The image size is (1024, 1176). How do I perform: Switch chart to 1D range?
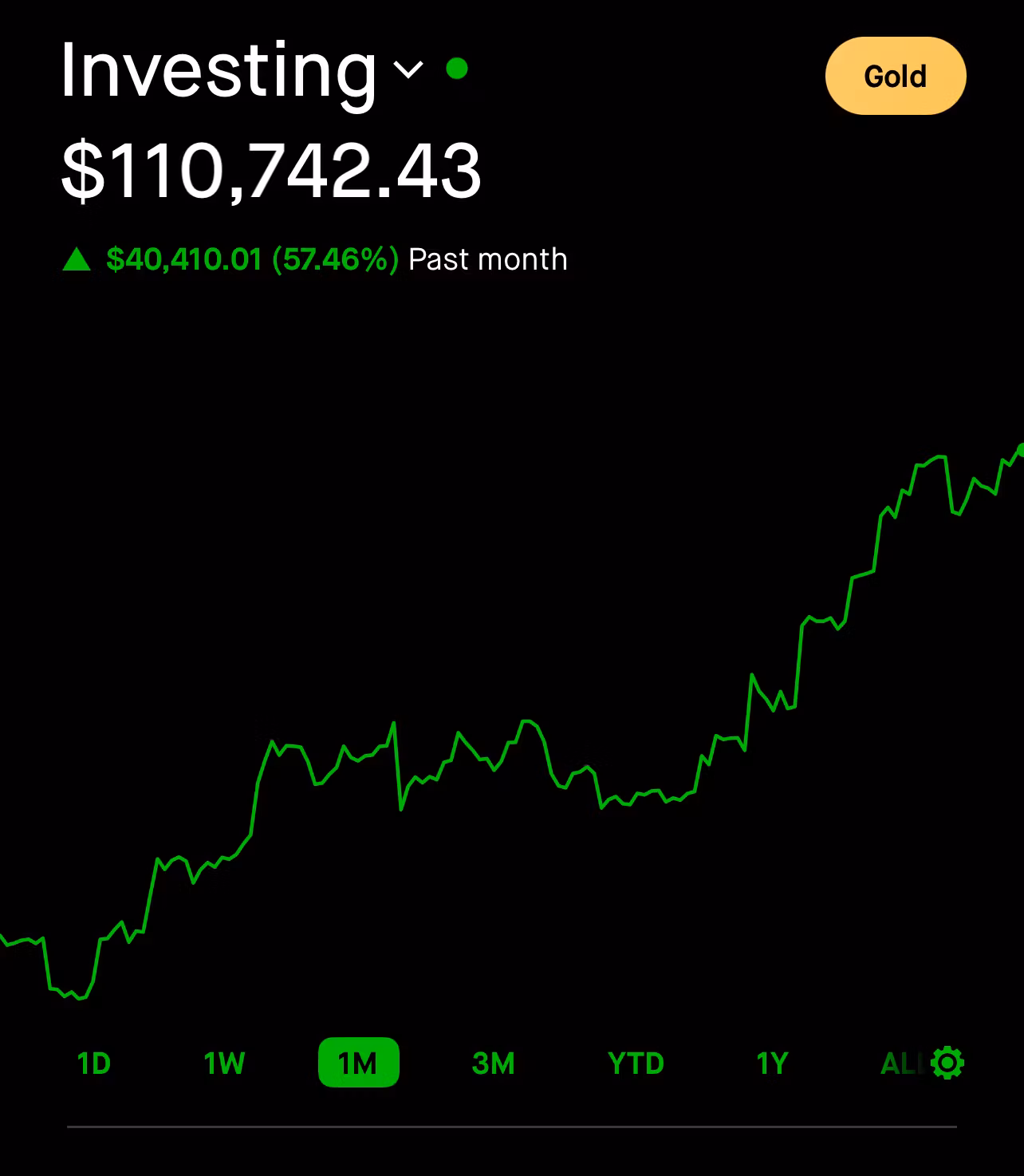click(x=94, y=1064)
